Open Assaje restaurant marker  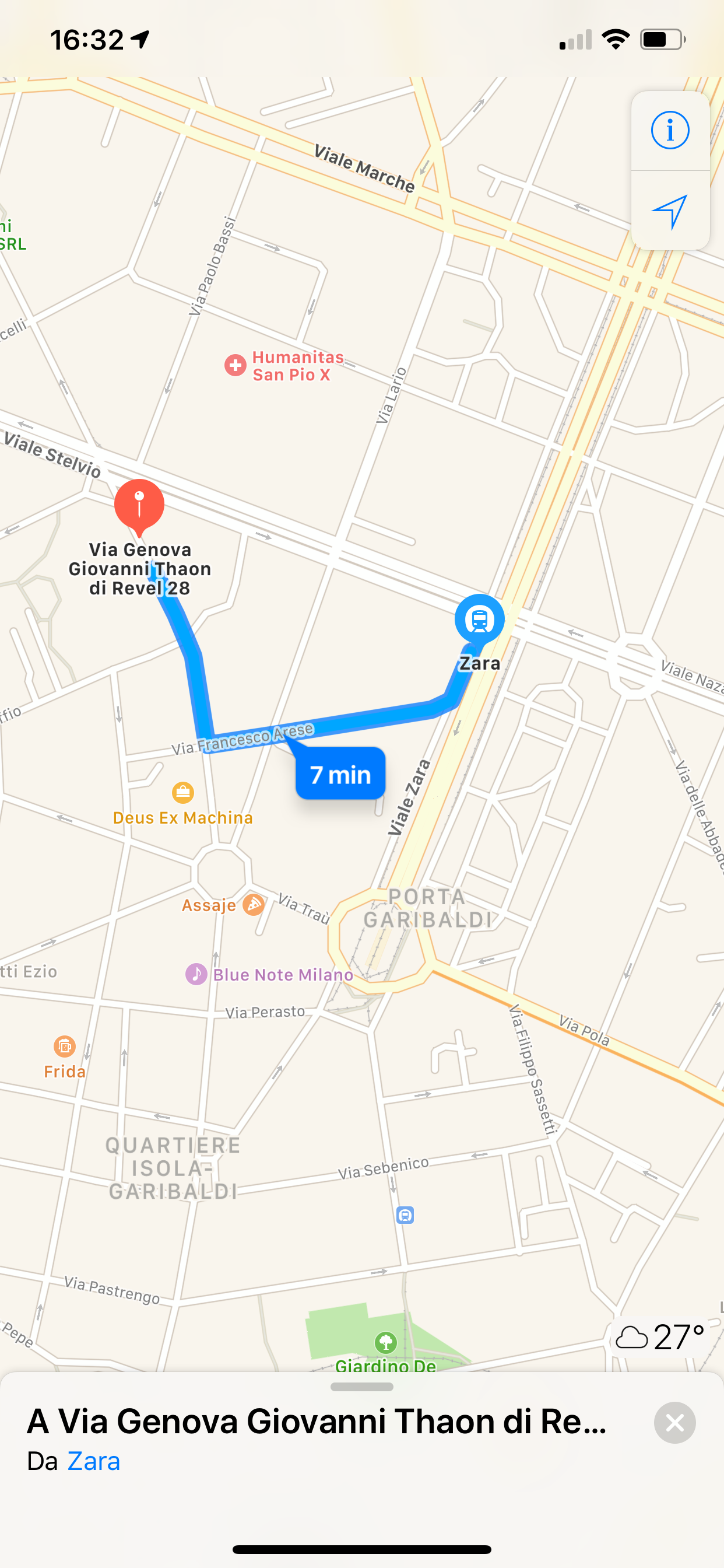(253, 905)
